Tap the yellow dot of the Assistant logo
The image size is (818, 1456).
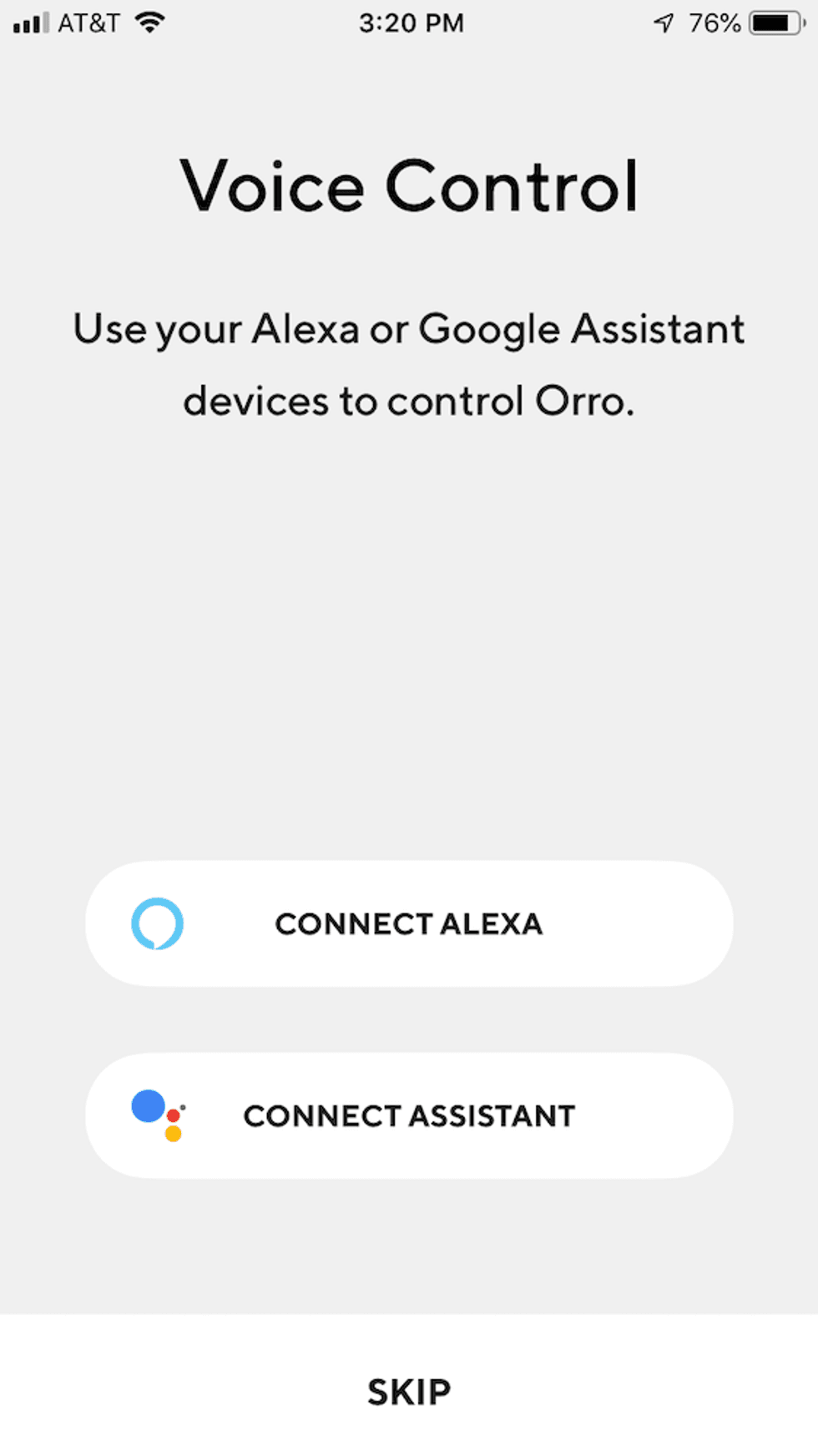click(173, 1134)
